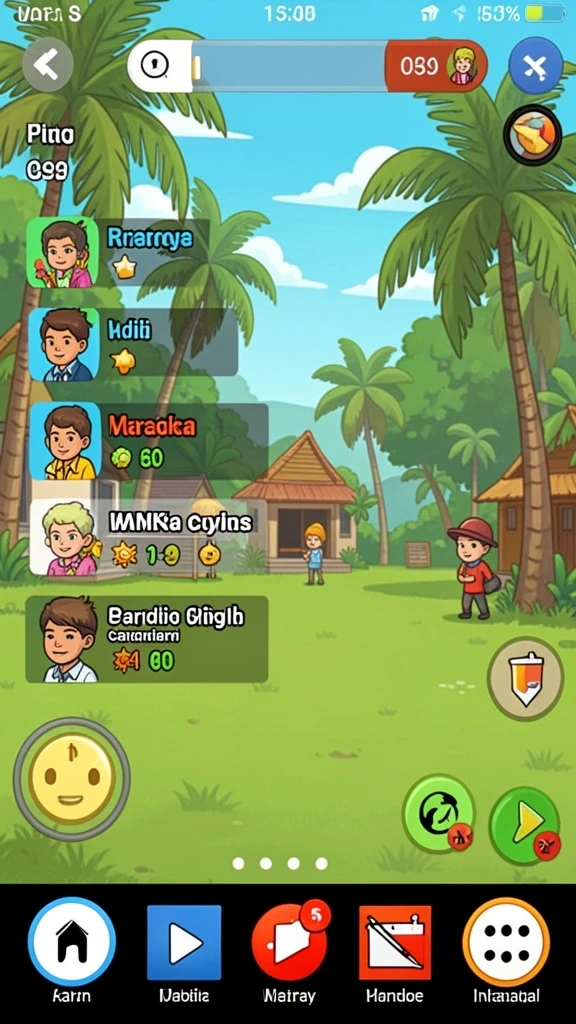This screenshot has height=1024, width=576.
Task: Tap the avatar in the red 039 counter
Action: tap(463, 65)
